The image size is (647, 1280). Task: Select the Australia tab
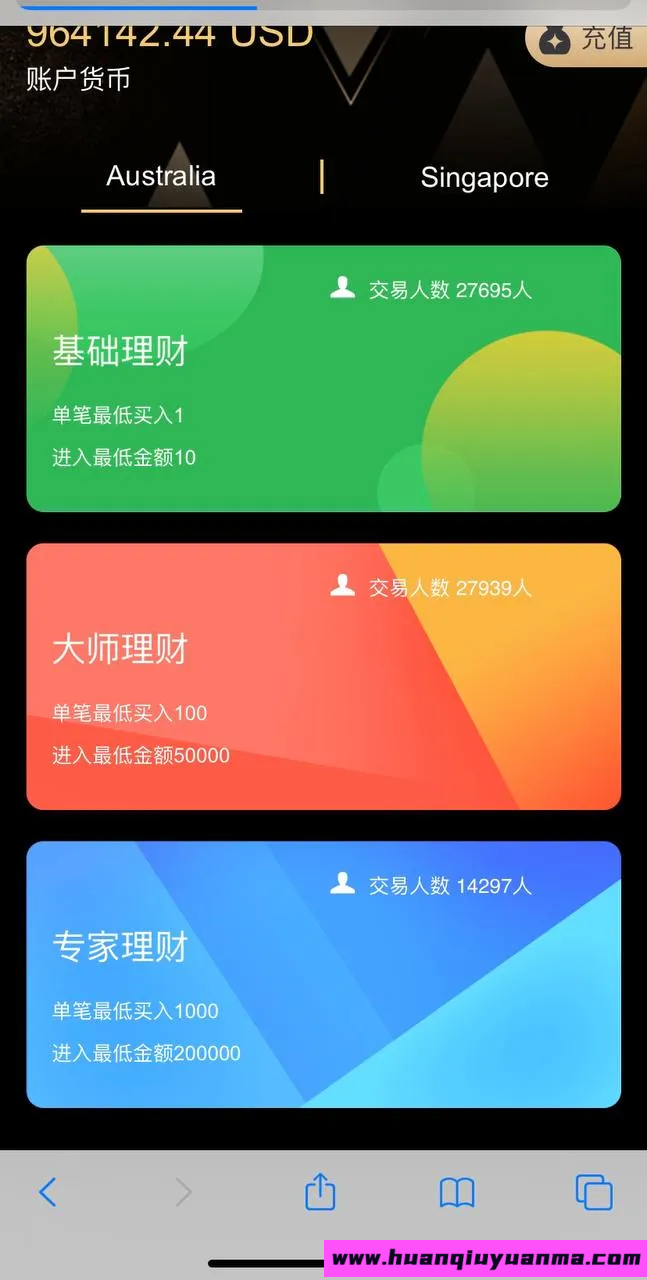[161, 176]
